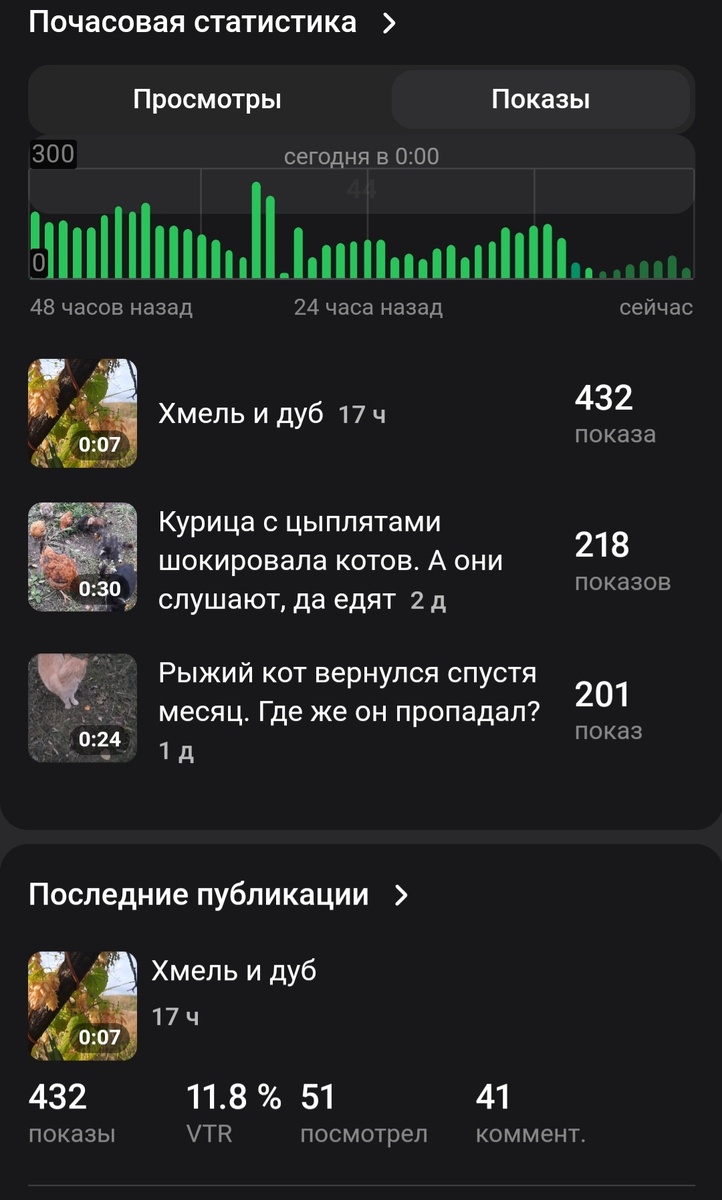Open the 'Хмель и дуб' video thumbnail

coord(83,412)
